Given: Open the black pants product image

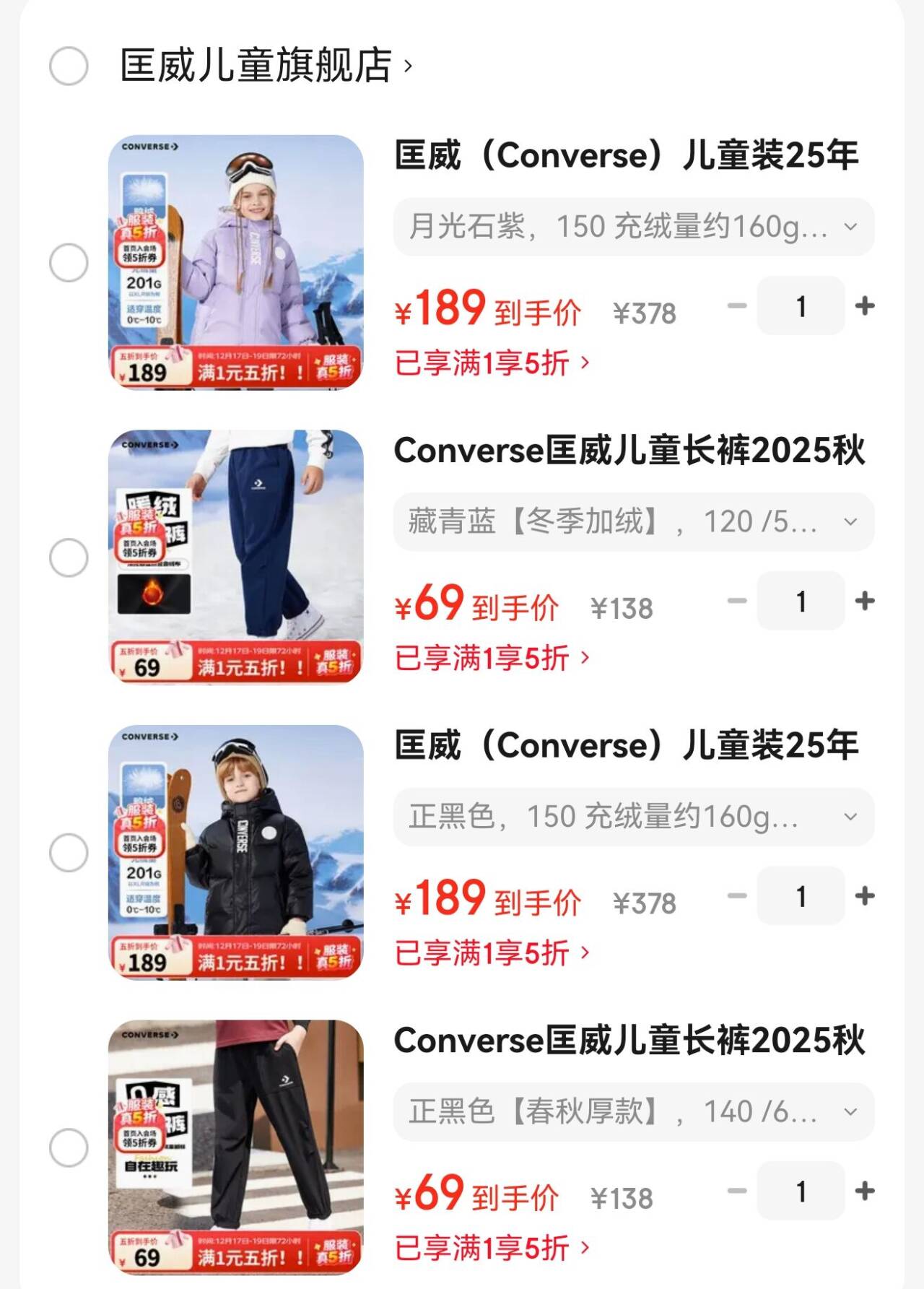Looking at the screenshot, I should [x=235, y=1147].
